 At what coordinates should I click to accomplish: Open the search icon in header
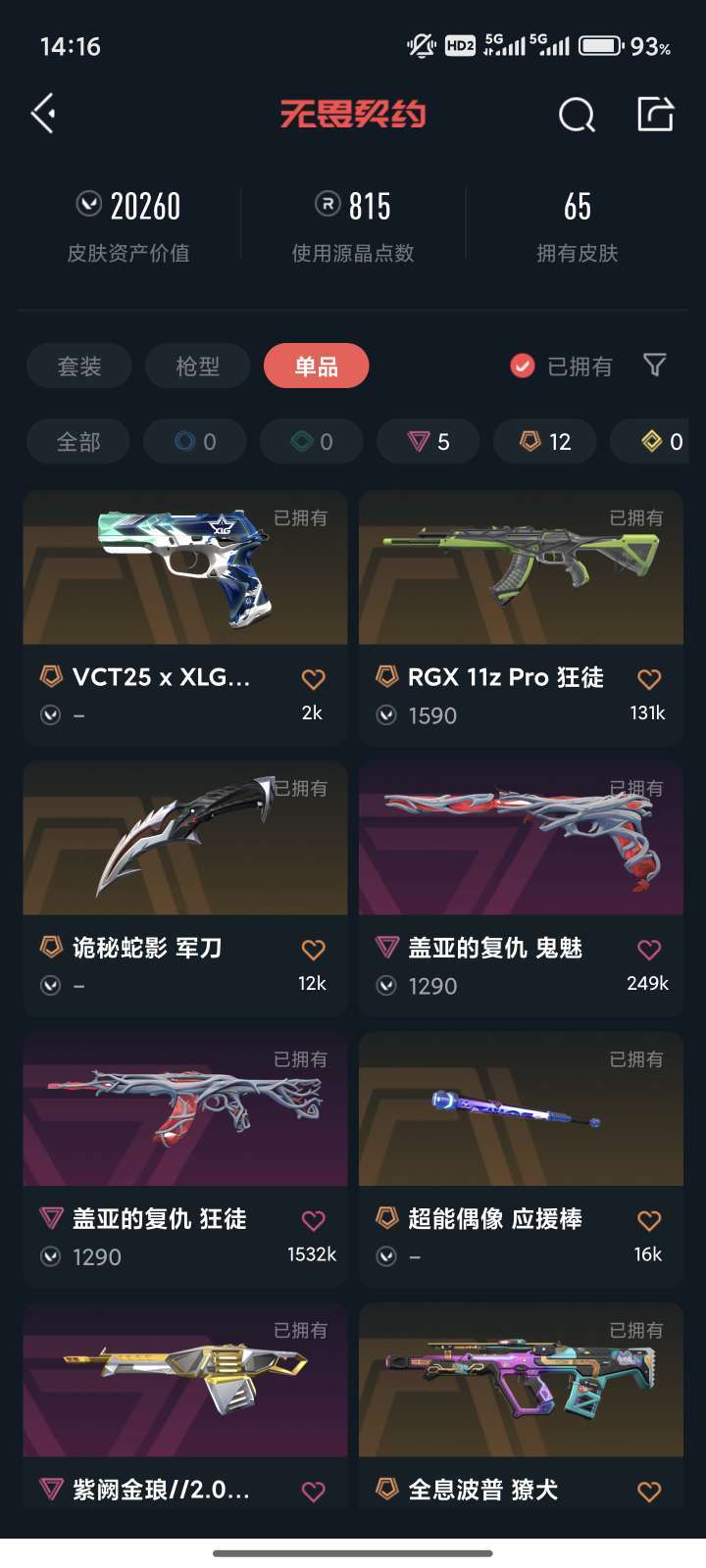point(577,115)
